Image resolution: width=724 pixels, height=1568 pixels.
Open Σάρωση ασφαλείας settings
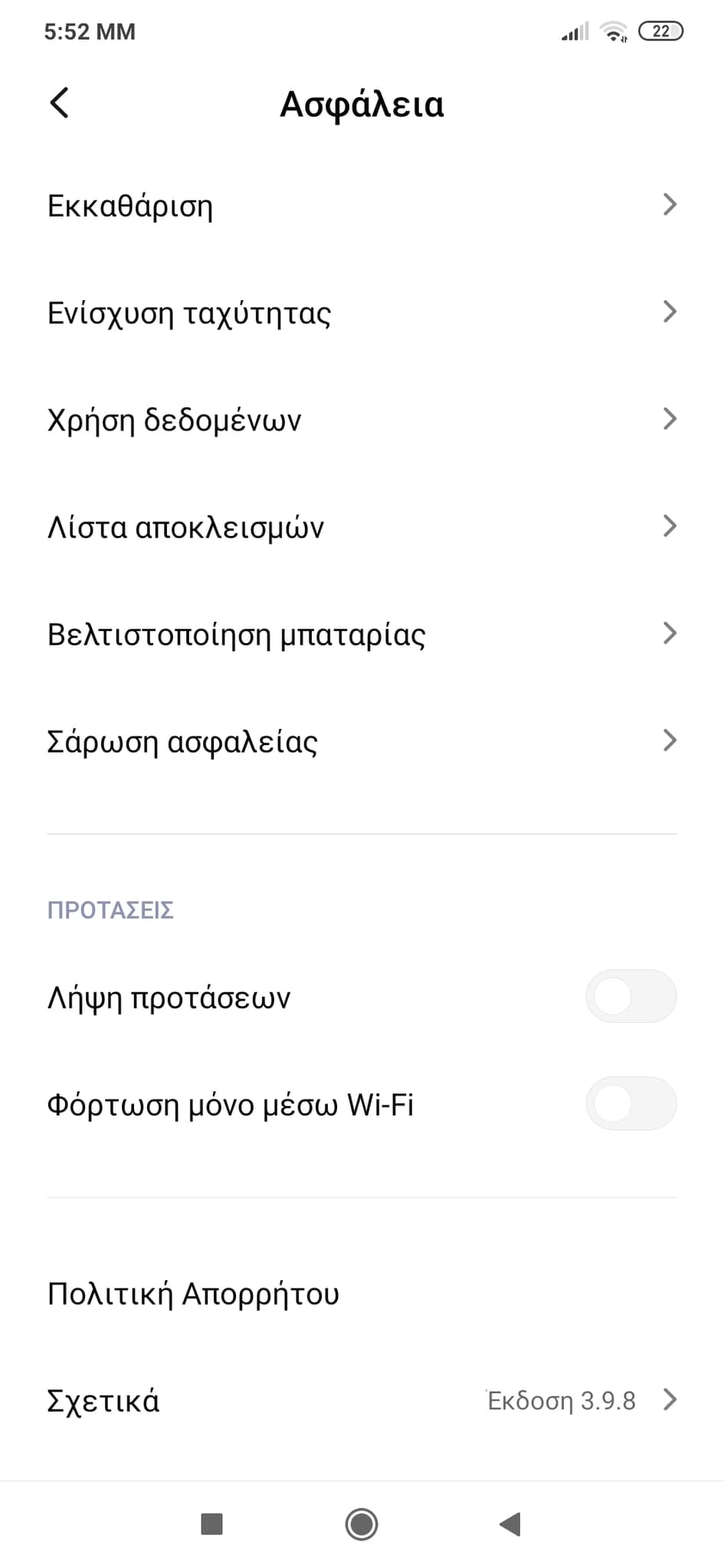tap(362, 741)
